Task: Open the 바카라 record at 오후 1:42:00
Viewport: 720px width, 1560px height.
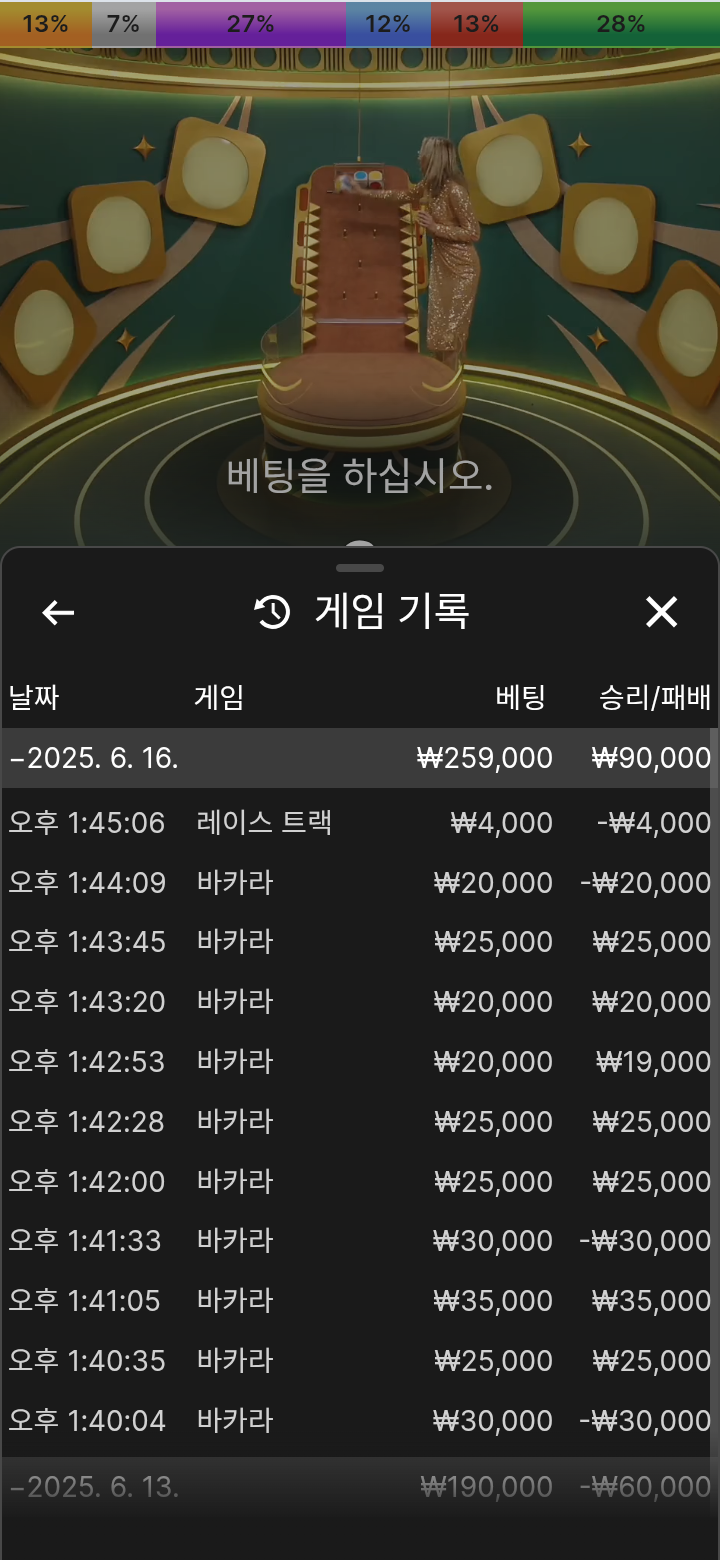Action: coord(358,1182)
